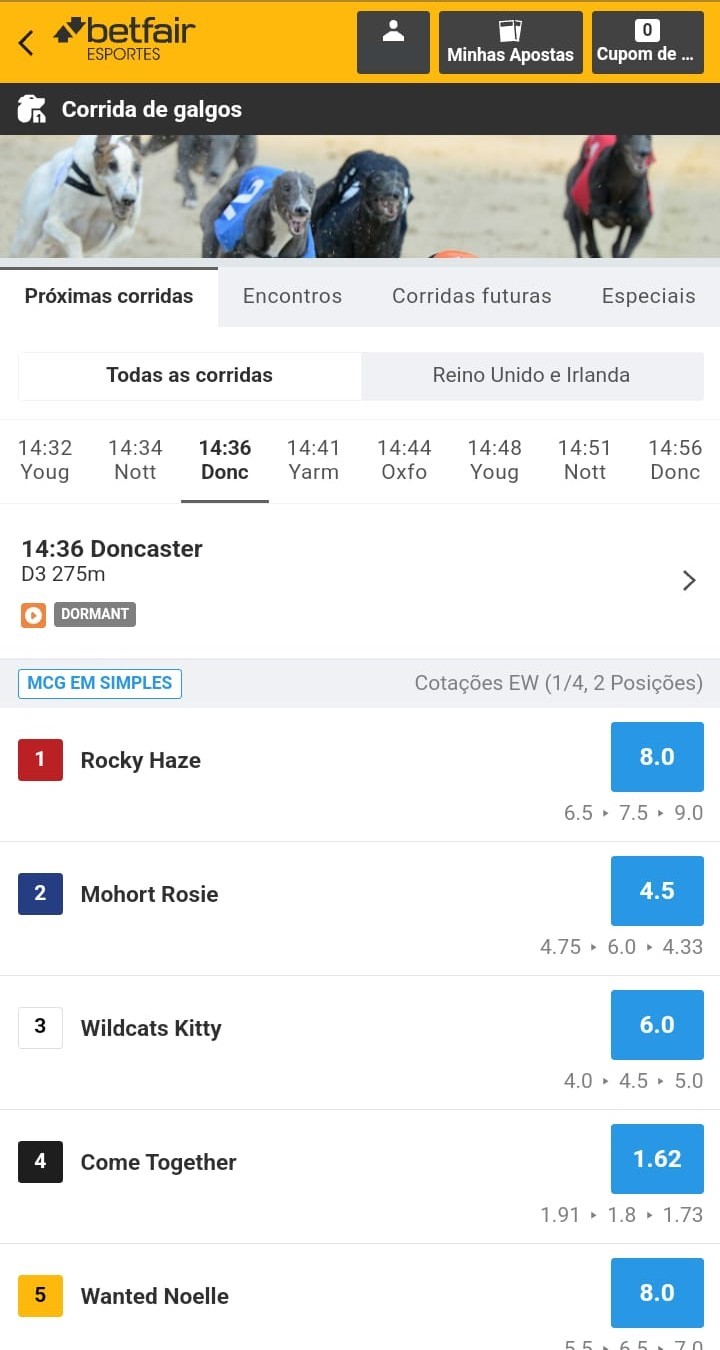Tap the MCG EM SIMPLES badge
Screen dimensions: 720x1350
click(x=100, y=684)
